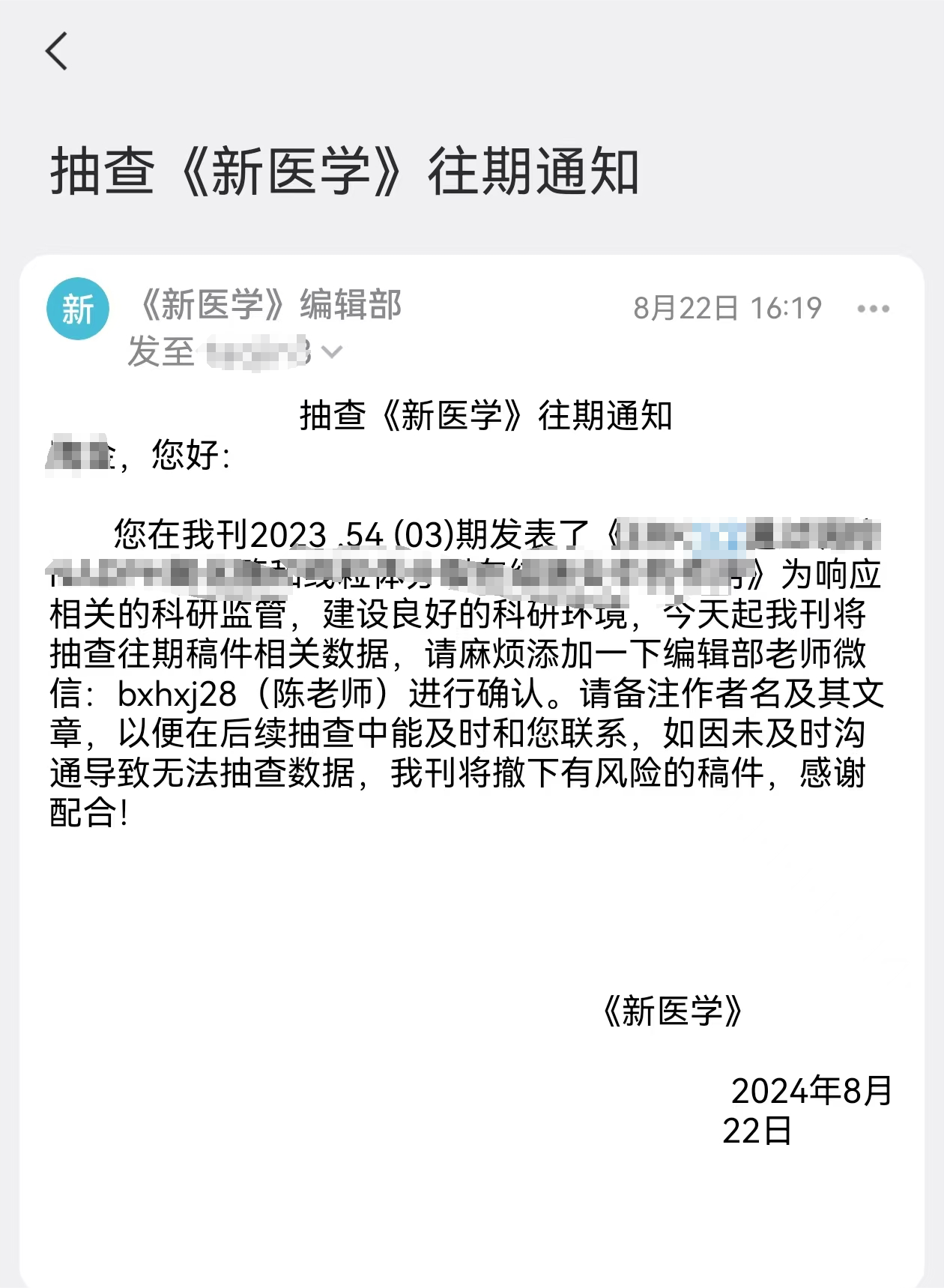Go back using the top-left arrow
This screenshot has height=1288, width=944.
coord(57,51)
